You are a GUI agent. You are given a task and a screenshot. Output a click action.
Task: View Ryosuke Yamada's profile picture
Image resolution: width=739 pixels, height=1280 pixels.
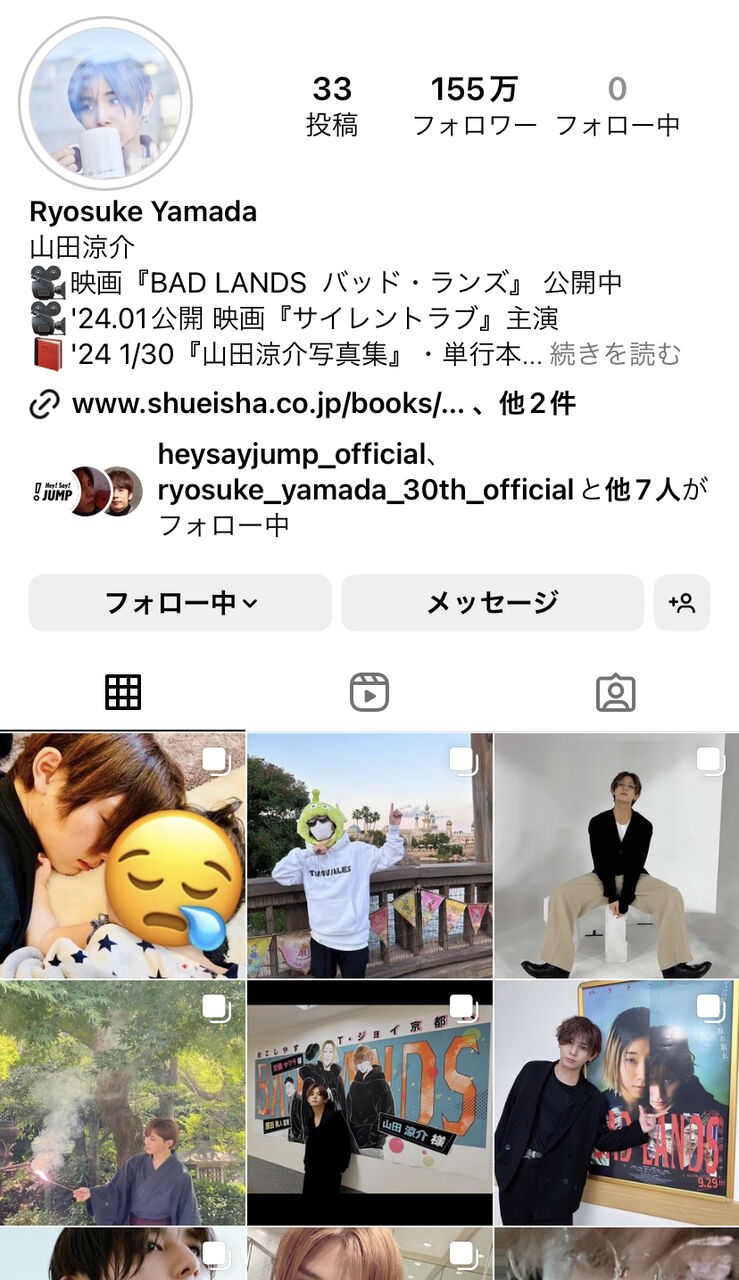104,102
